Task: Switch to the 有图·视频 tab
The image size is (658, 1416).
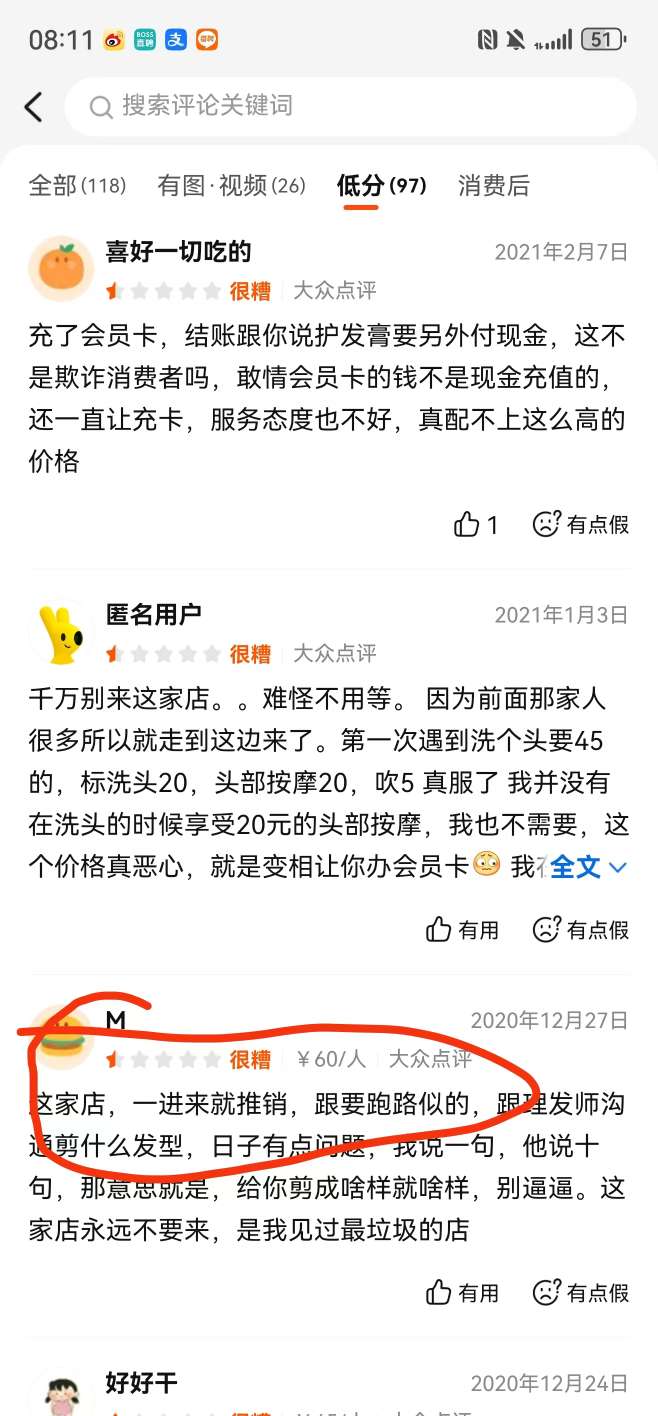Action: pyautogui.click(x=231, y=186)
